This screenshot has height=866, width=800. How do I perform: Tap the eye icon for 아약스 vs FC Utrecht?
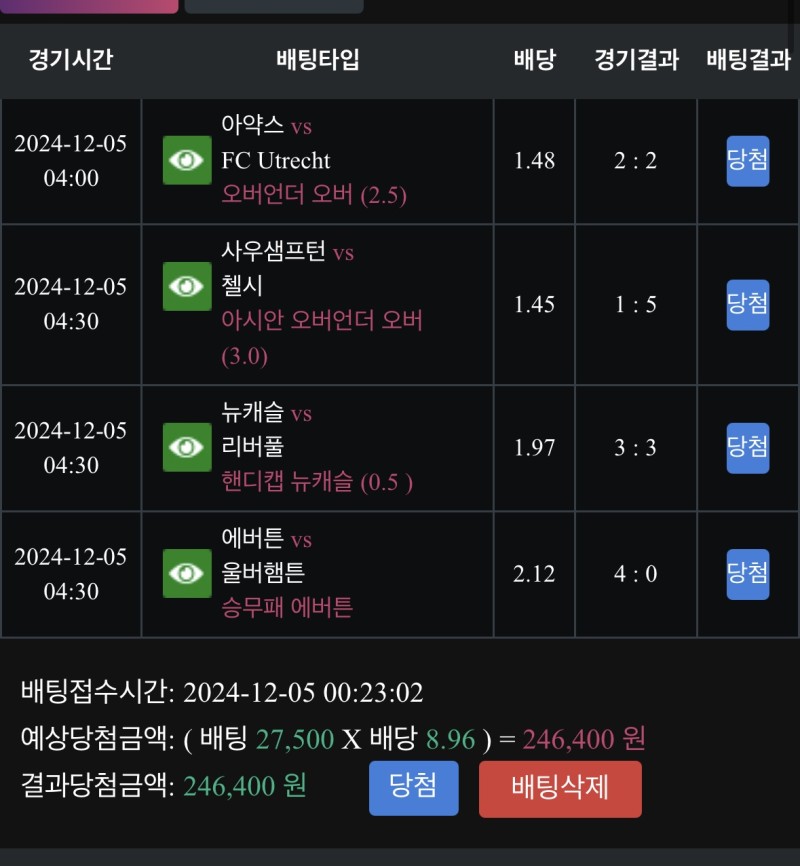(x=187, y=161)
